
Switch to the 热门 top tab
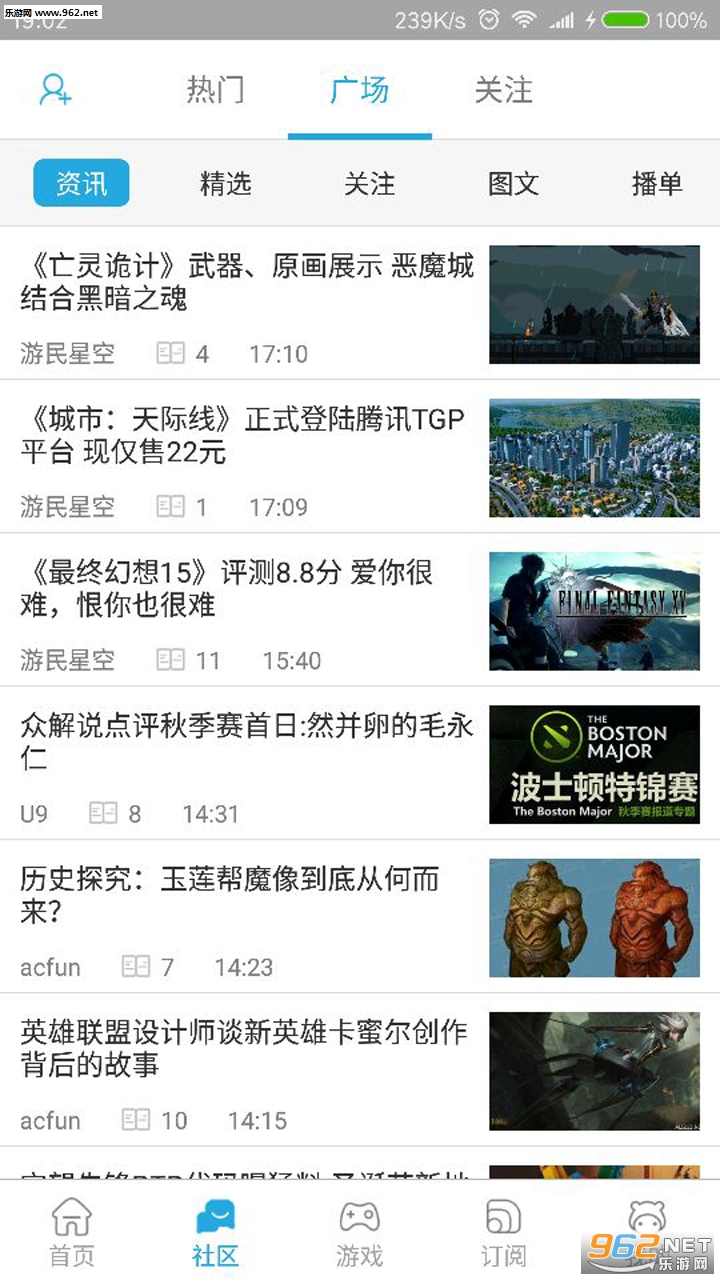[215, 90]
